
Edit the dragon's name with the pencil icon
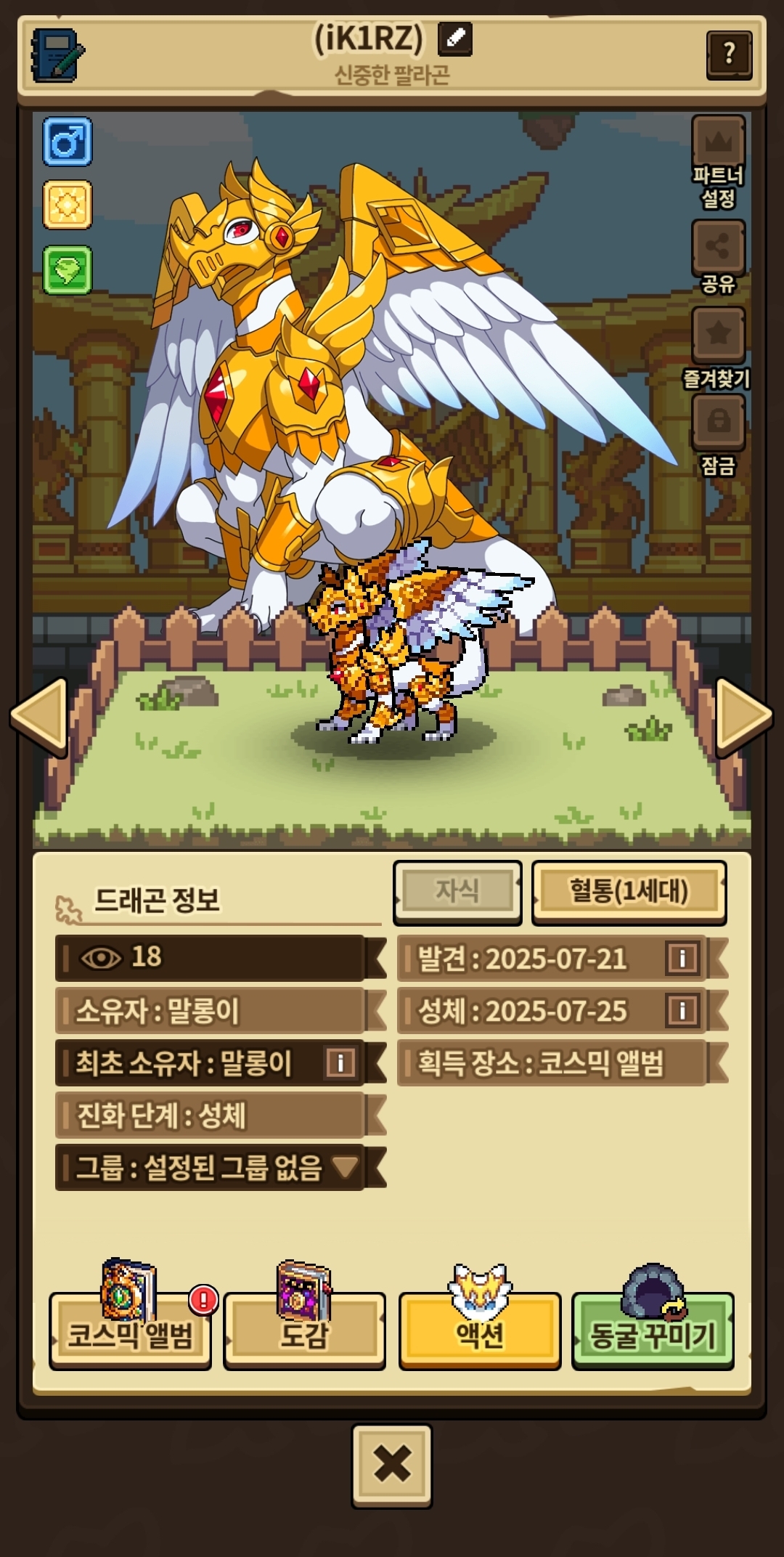pos(455,38)
